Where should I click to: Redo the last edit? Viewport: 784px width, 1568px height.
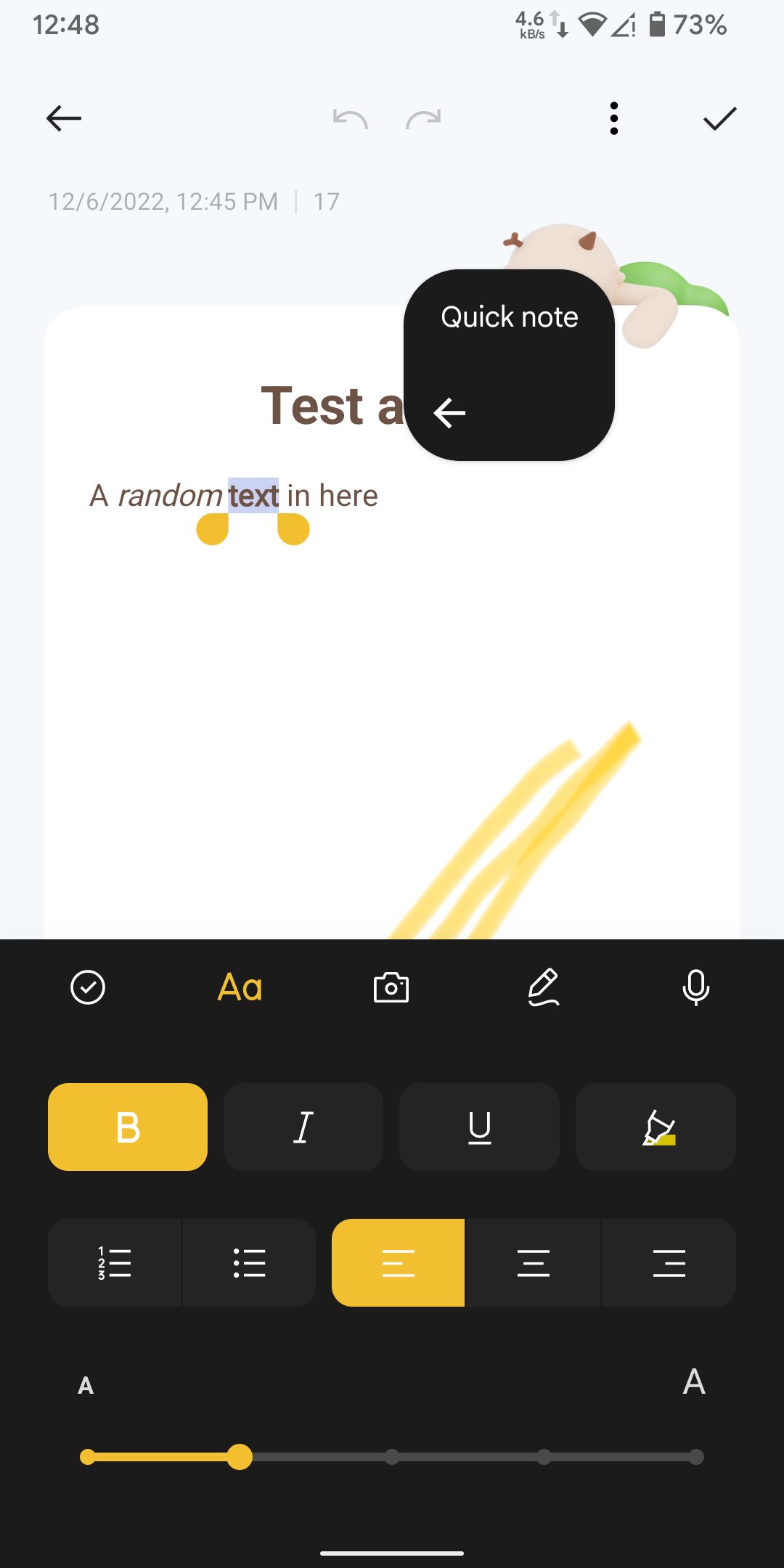coord(423,119)
